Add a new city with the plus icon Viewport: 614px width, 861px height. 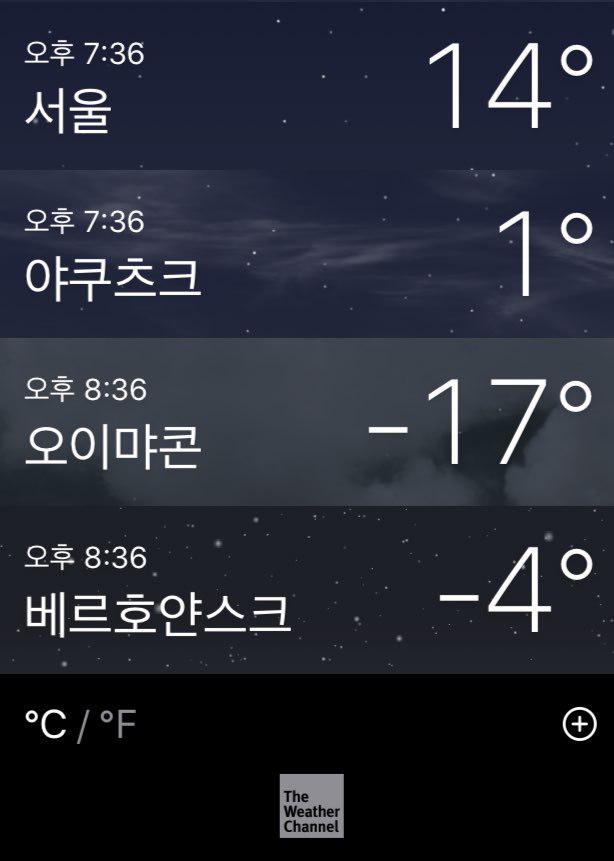point(580,724)
